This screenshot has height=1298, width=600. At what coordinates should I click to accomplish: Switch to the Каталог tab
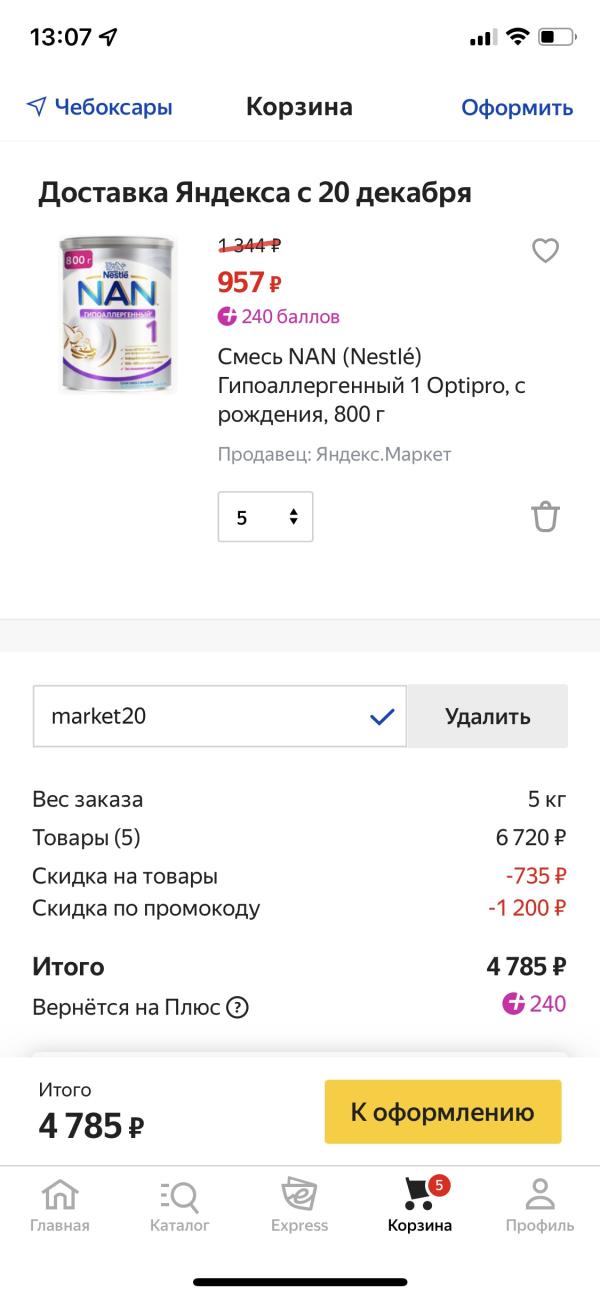pos(180,1205)
